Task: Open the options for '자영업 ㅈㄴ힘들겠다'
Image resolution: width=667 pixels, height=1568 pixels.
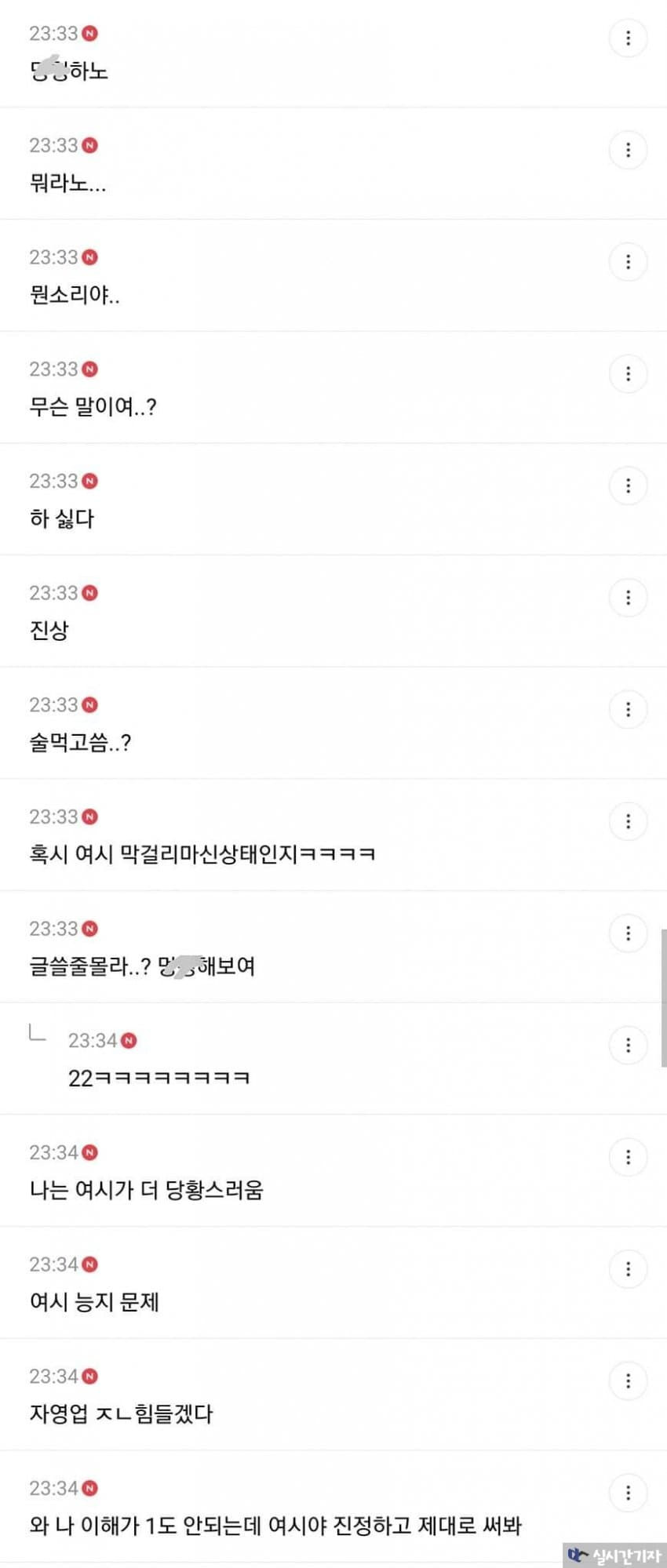Action: pyautogui.click(x=628, y=1381)
